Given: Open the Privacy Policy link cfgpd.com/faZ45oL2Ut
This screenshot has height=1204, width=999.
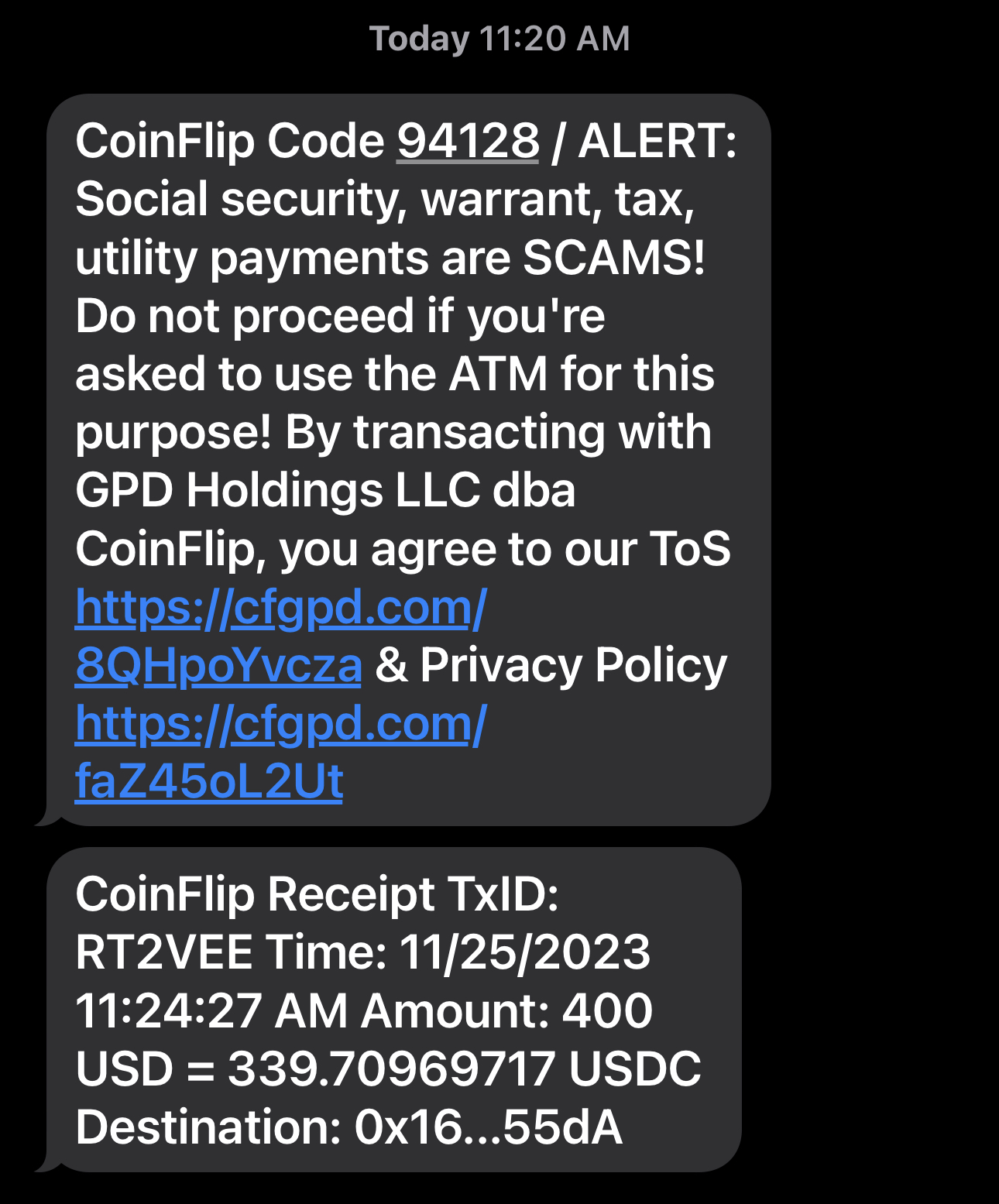Looking at the screenshot, I should point(280,725).
